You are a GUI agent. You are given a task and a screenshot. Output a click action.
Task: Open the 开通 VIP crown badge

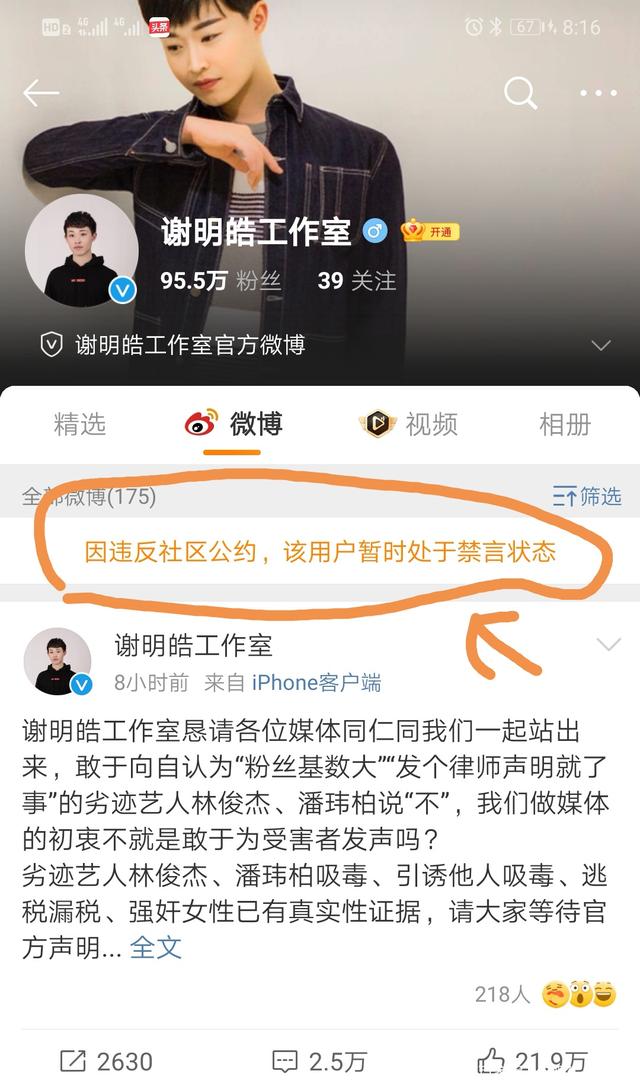[429, 232]
